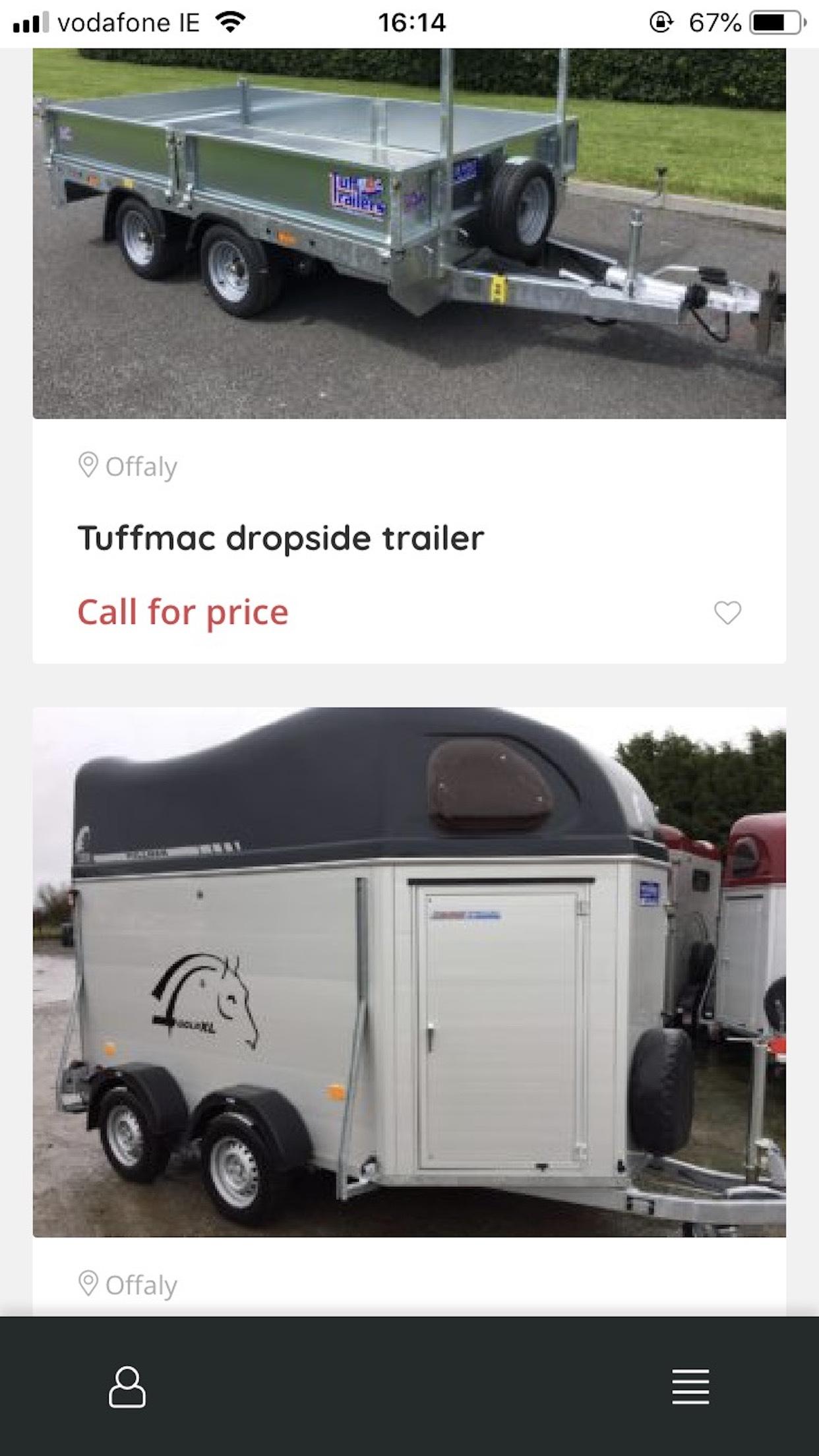Open the Tuffmac dropside trailer listing
The height and width of the screenshot is (1456, 819).
pyautogui.click(x=281, y=538)
